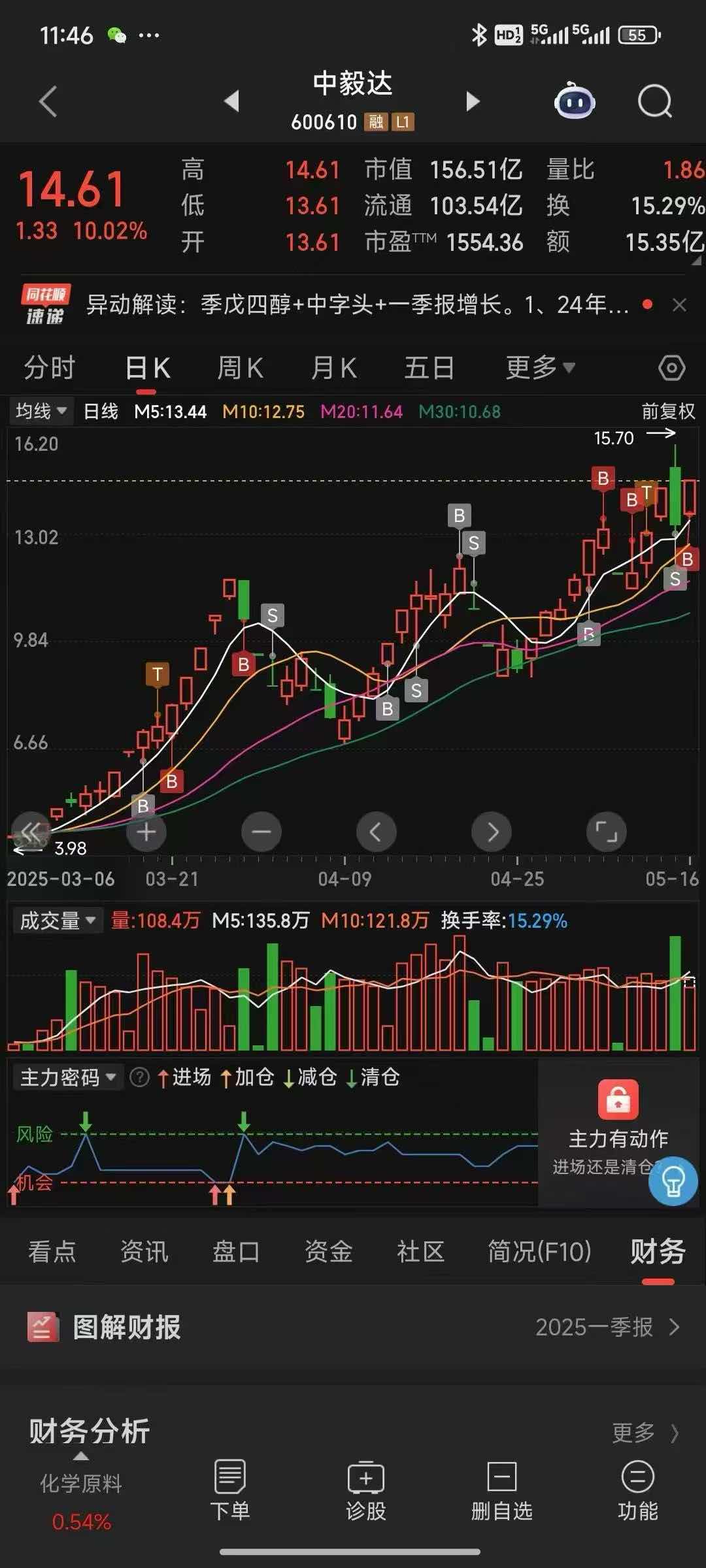Go back with the top-left arrow
706x1568 pixels.
[x=48, y=101]
